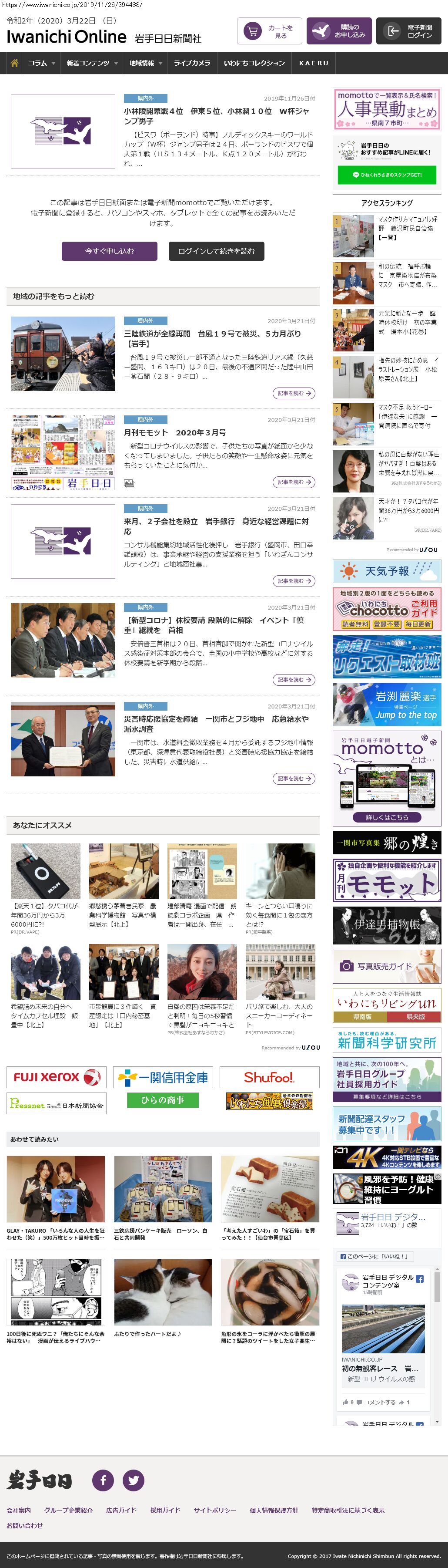Screen dimensions: 448x1568
Task: Expand the 新着コンテンツ menu
Action: coord(92,63)
